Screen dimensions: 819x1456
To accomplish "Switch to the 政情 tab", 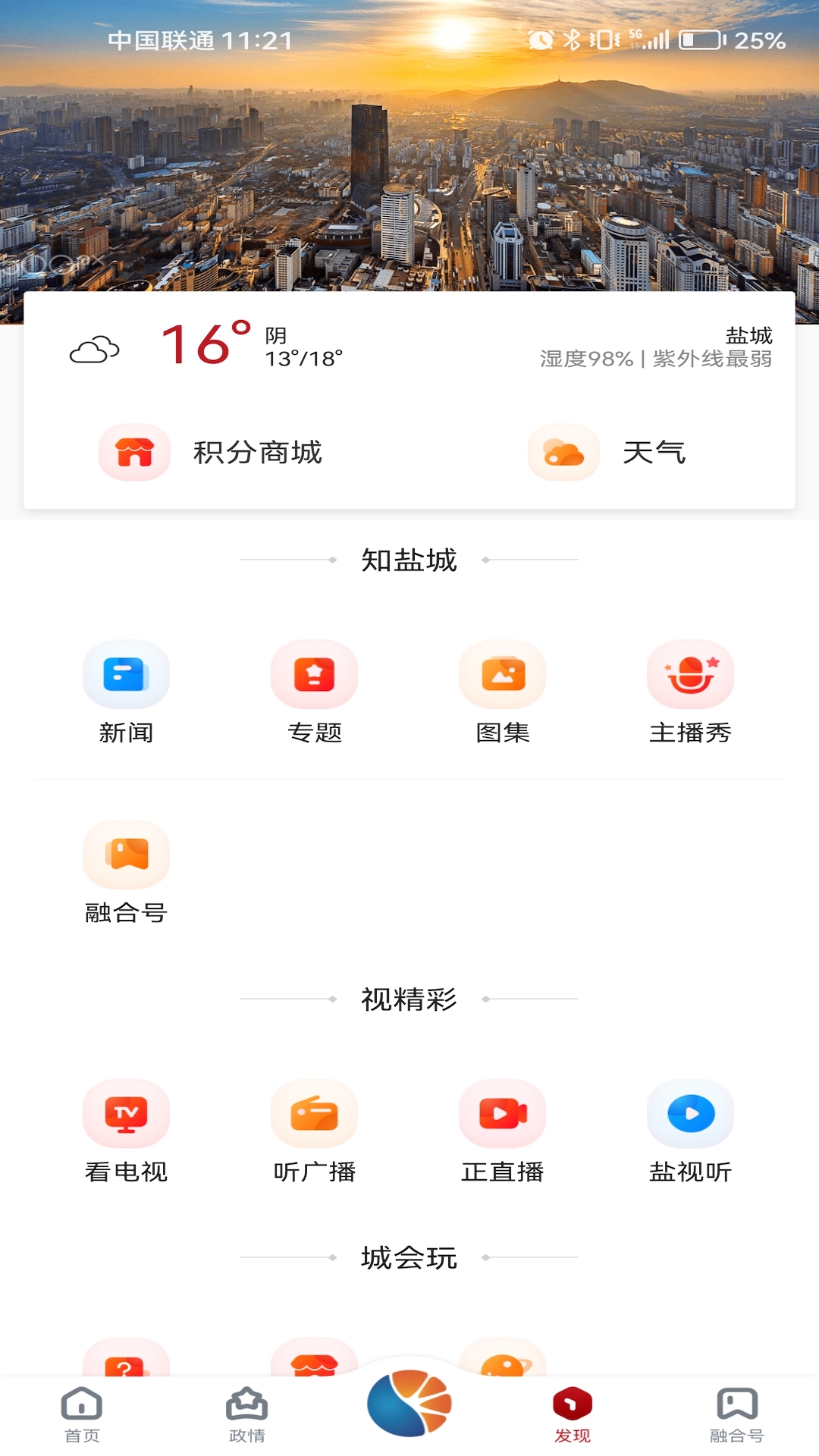I will pos(246,1414).
